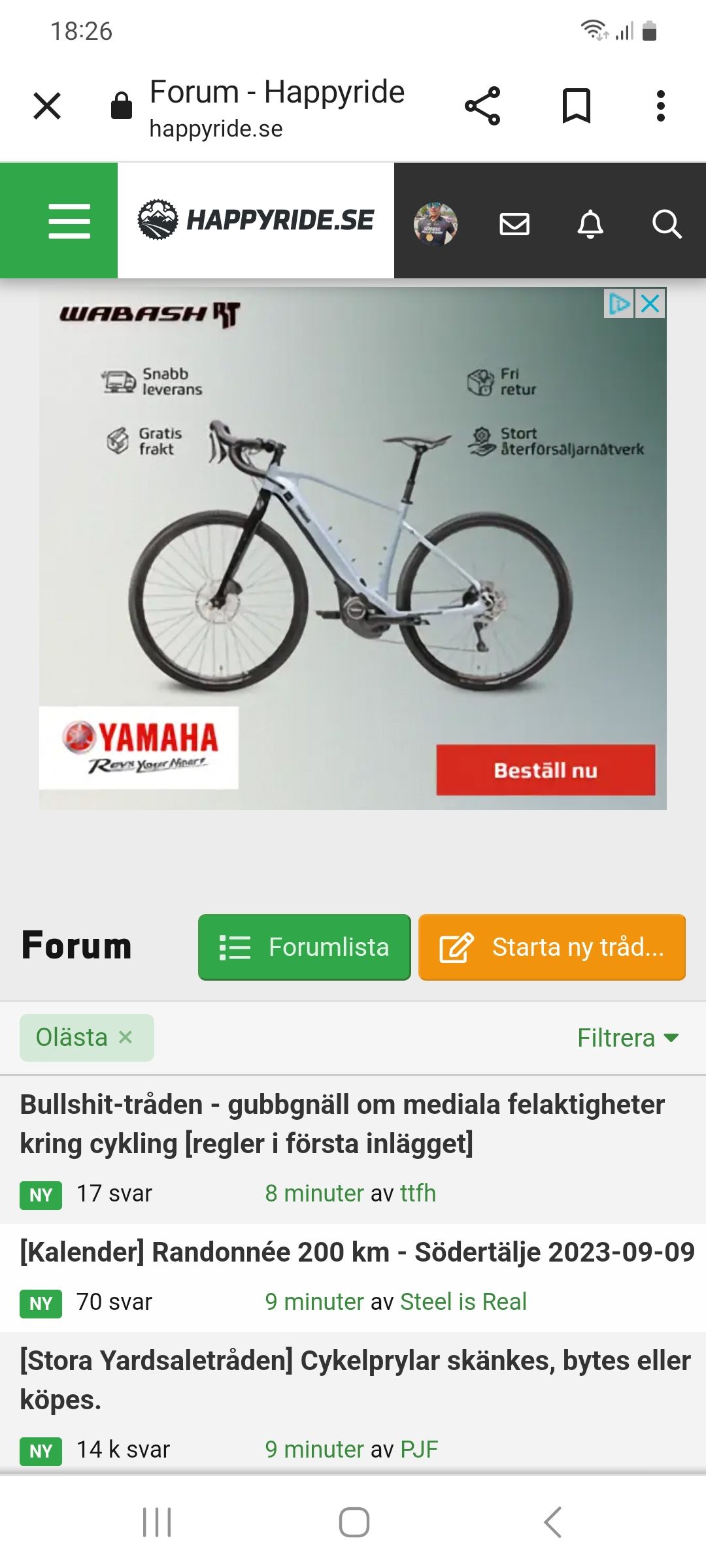The height and width of the screenshot is (1568, 706).
Task: Open the Bullshit-tråden thread
Action: (342, 1124)
